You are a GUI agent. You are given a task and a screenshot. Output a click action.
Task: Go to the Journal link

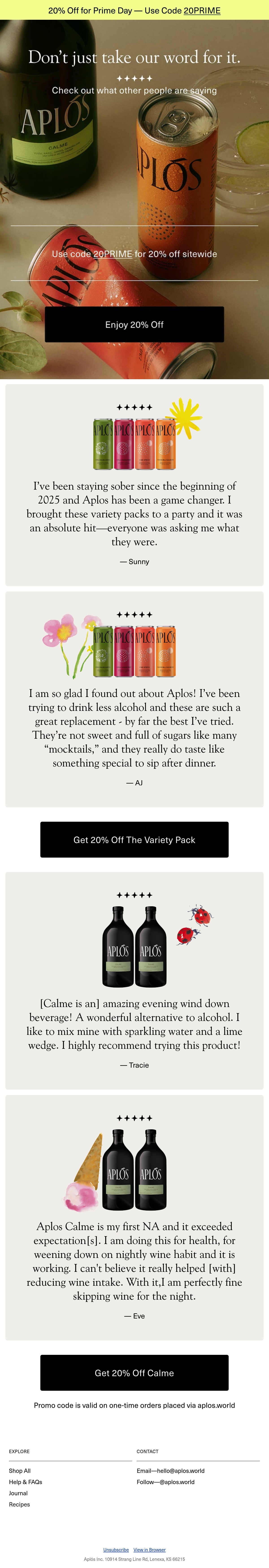(18, 1493)
